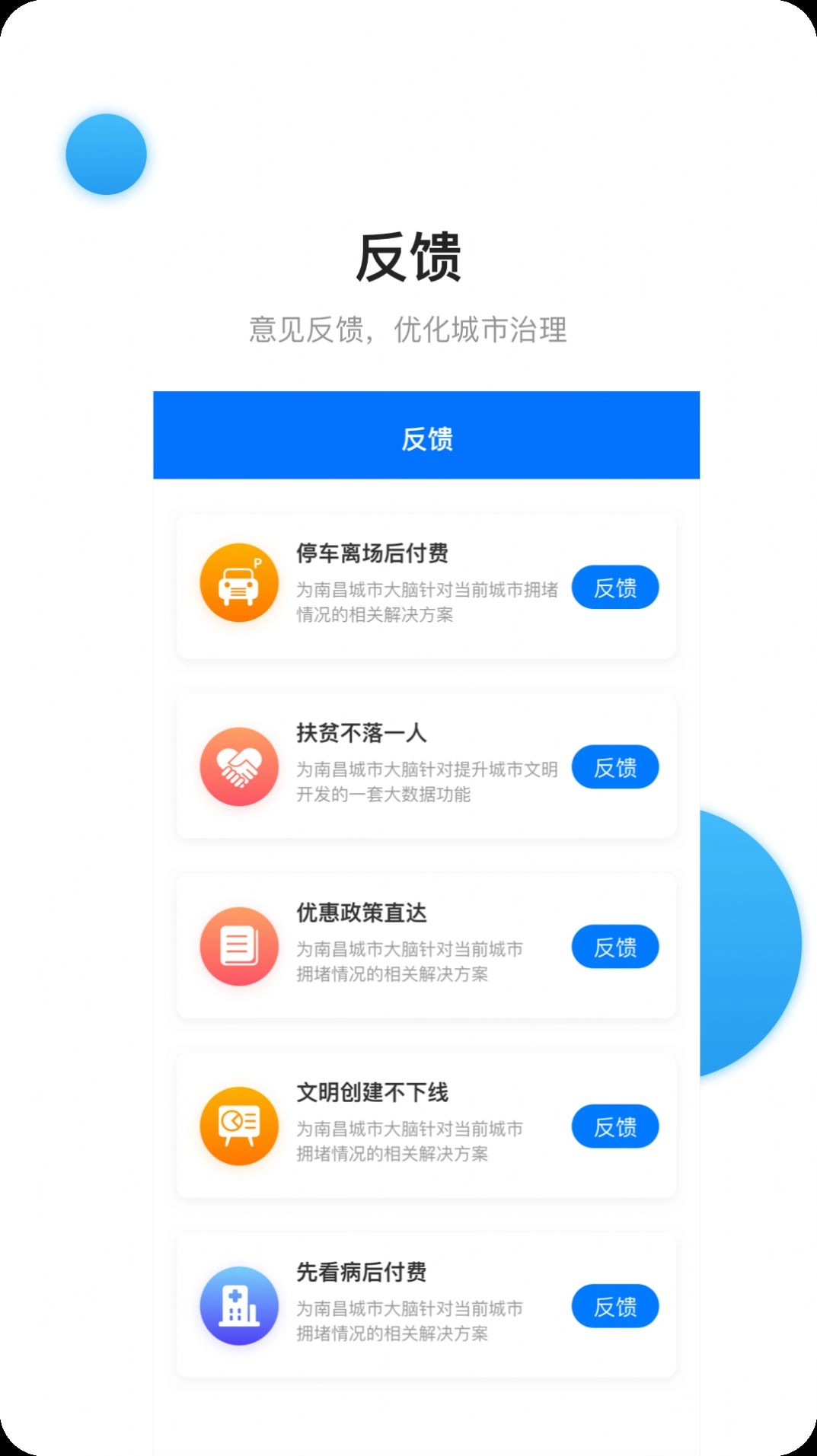
Task: Click the subtitle 意见反馈，优化城市治理
Action: point(408,329)
